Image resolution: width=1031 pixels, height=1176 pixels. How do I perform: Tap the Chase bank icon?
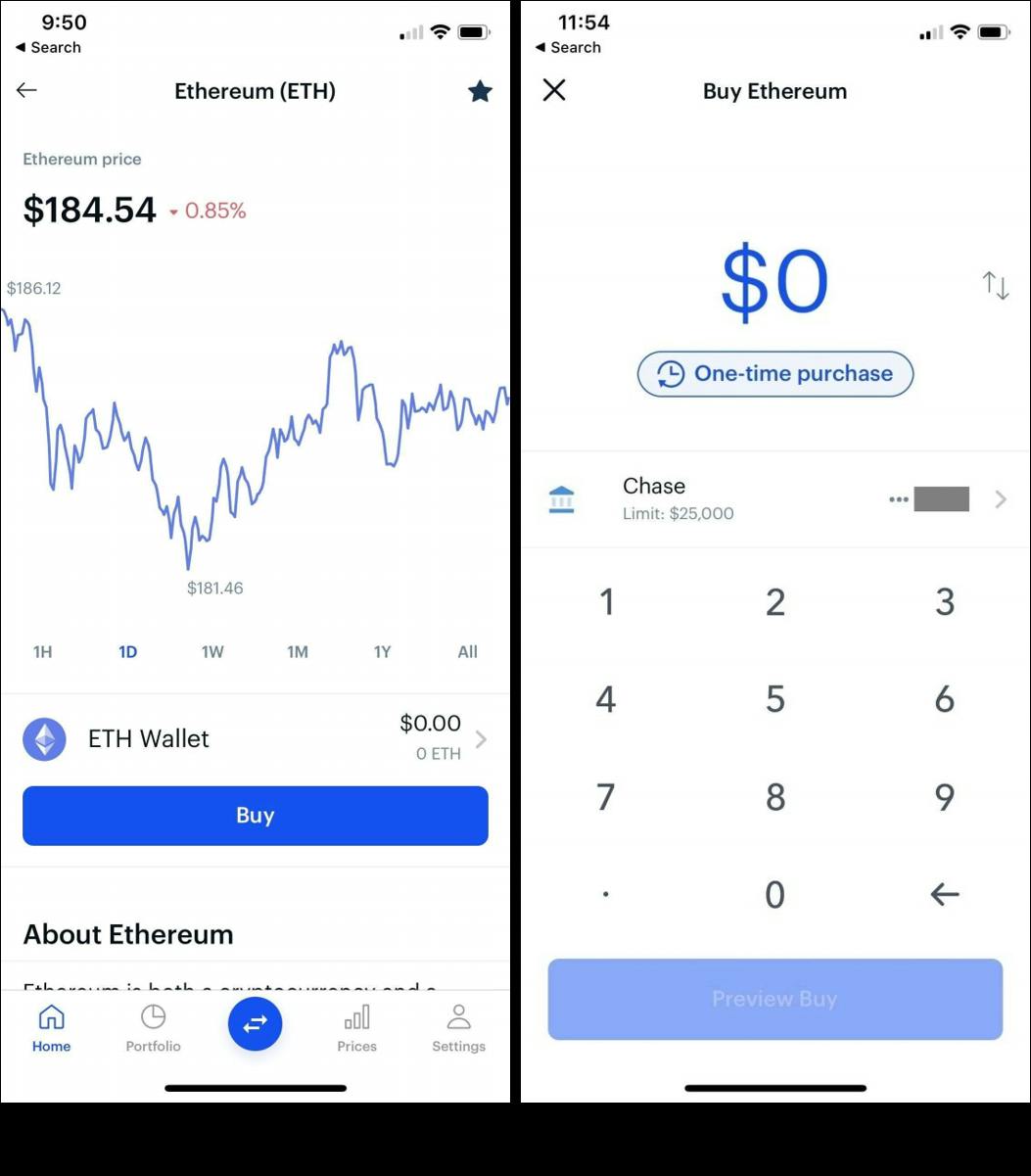point(561,498)
